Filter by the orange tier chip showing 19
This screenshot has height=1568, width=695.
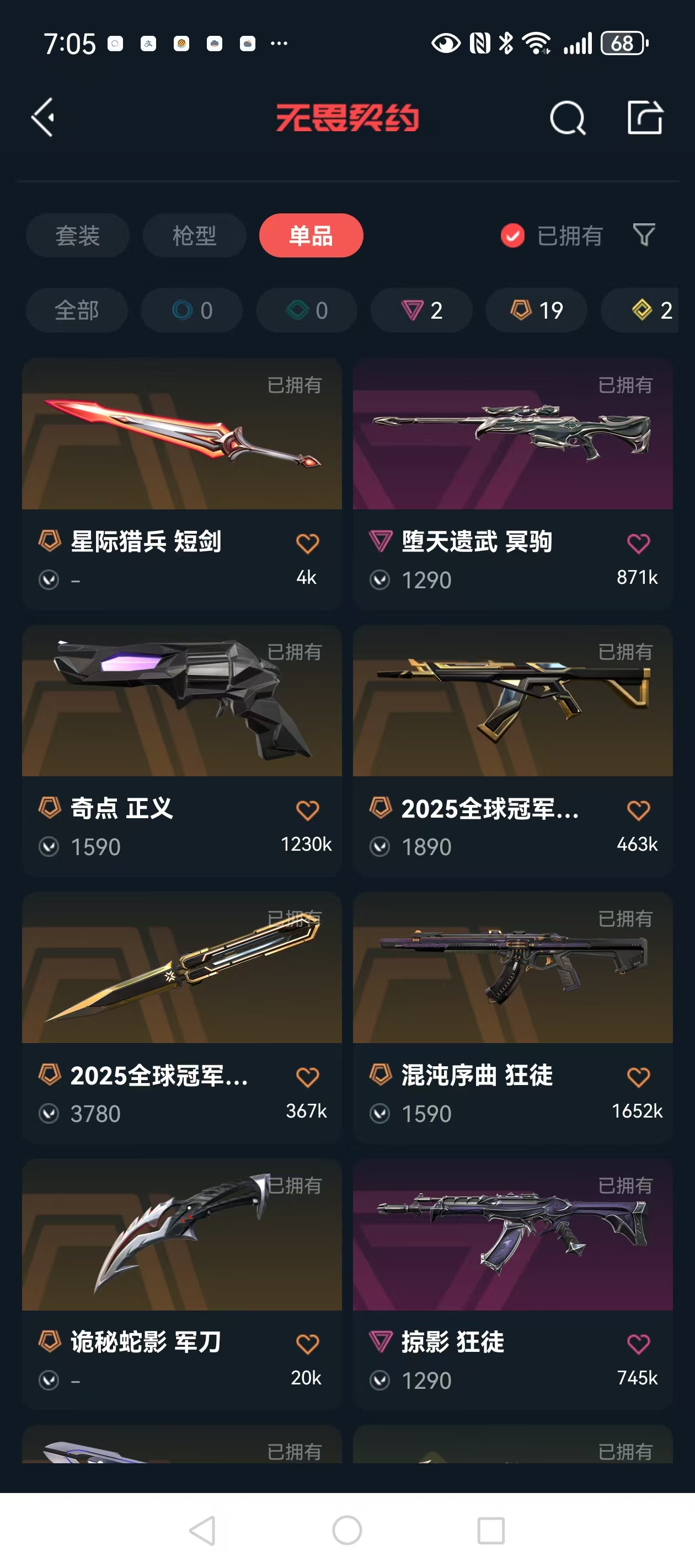[x=536, y=310]
